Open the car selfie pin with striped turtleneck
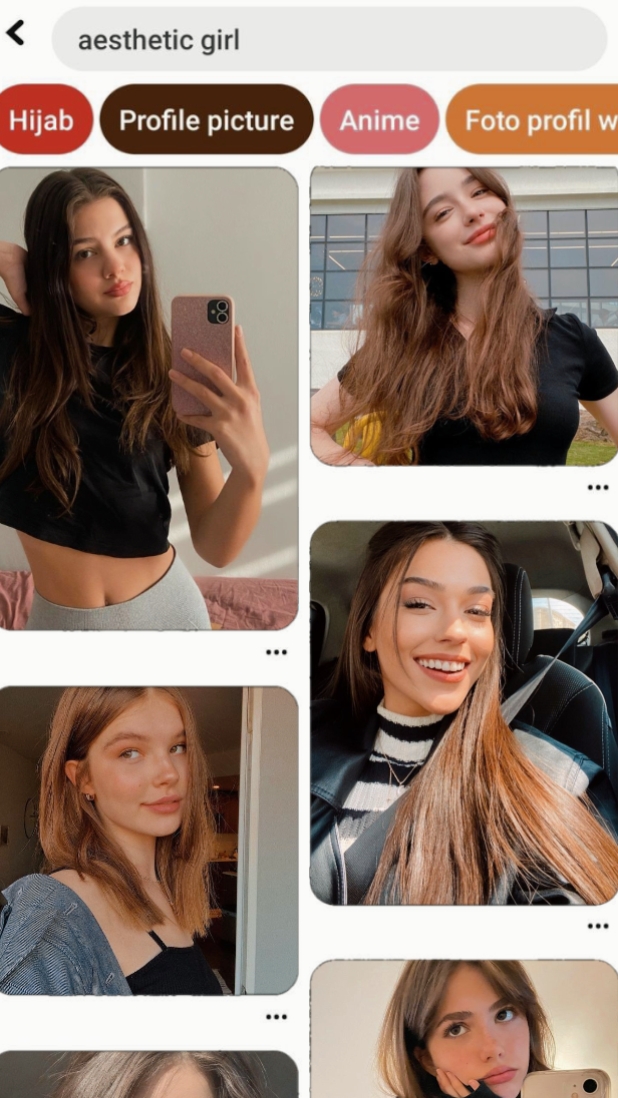 pos(463,712)
